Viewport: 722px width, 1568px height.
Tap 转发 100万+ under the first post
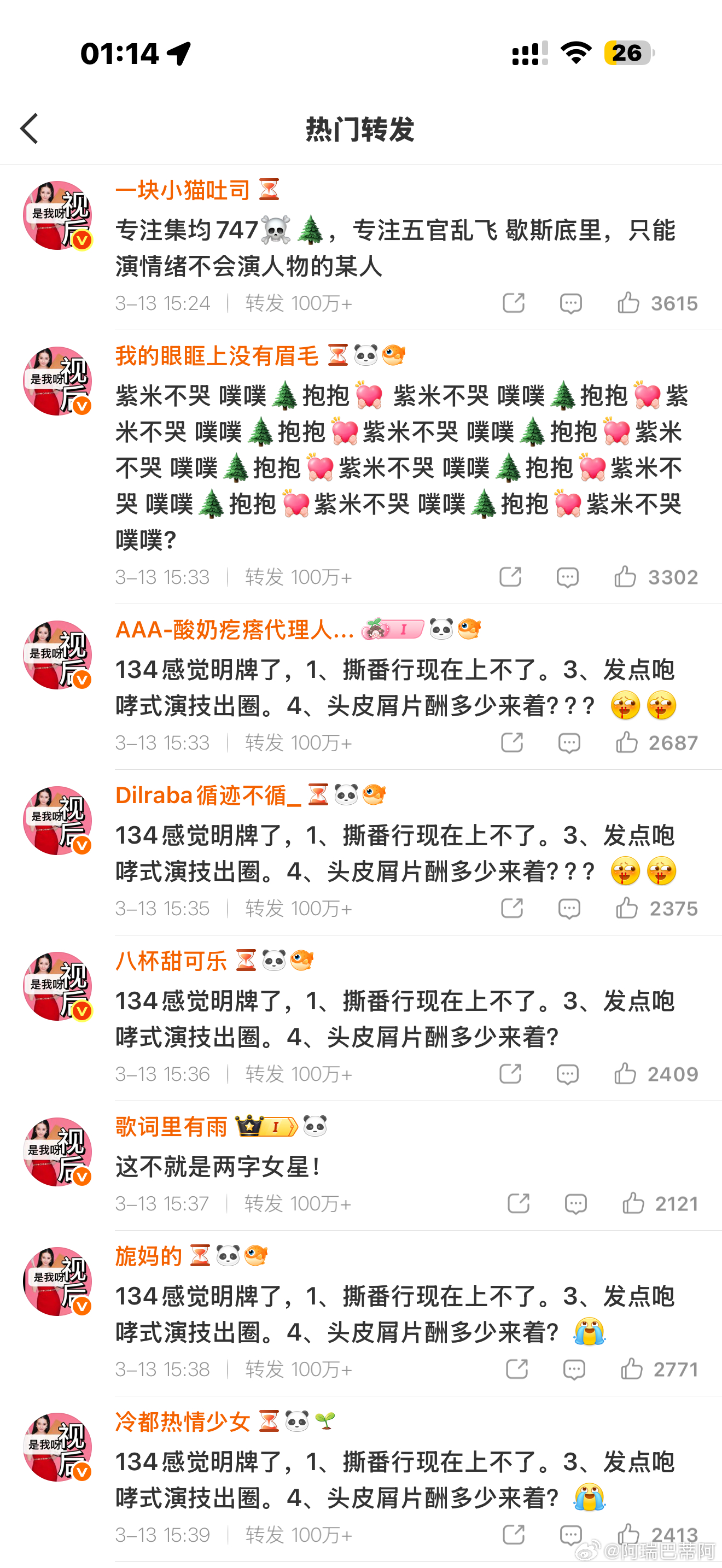coord(298,302)
